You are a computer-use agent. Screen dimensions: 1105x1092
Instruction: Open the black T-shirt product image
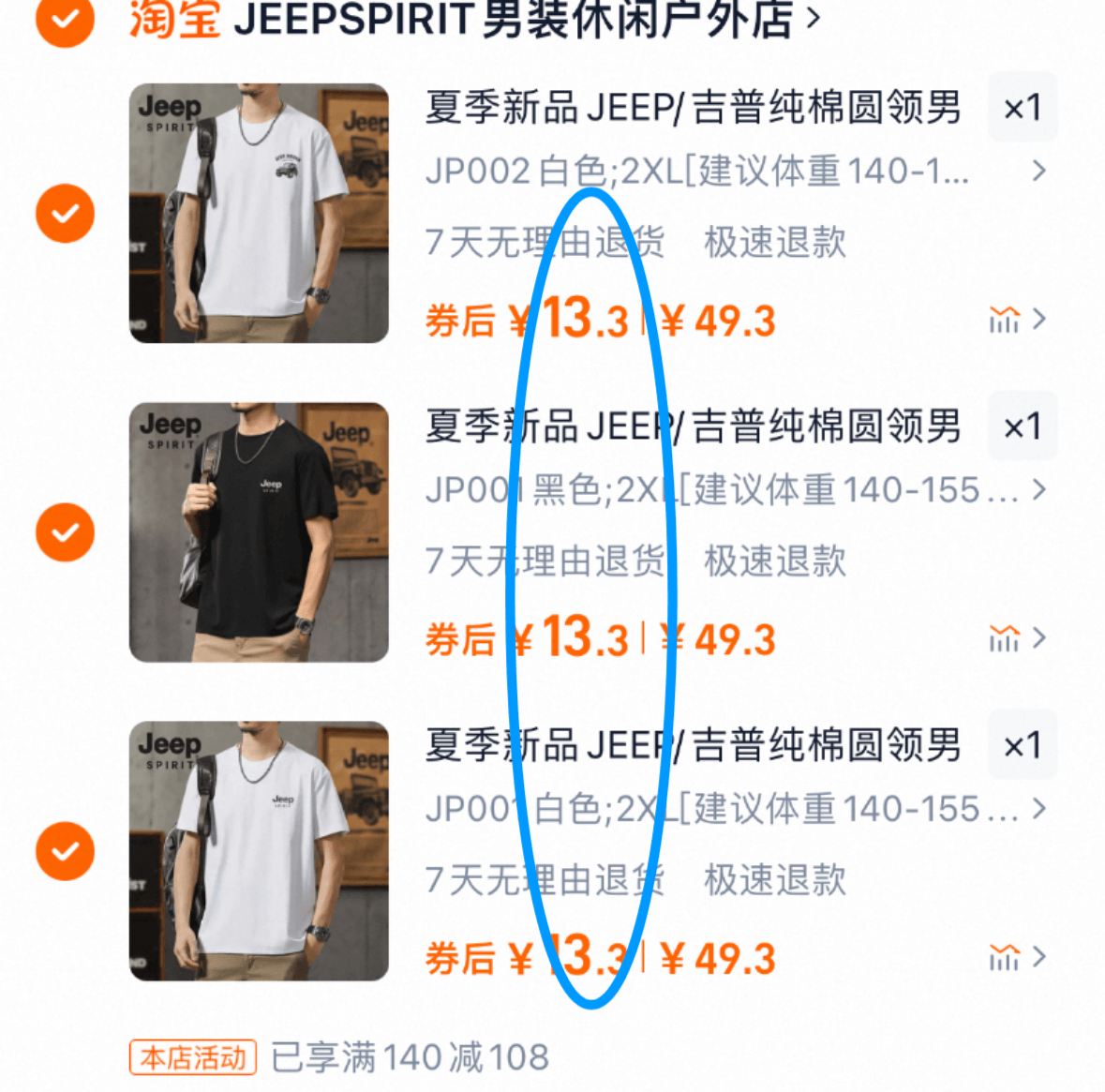pos(259,531)
